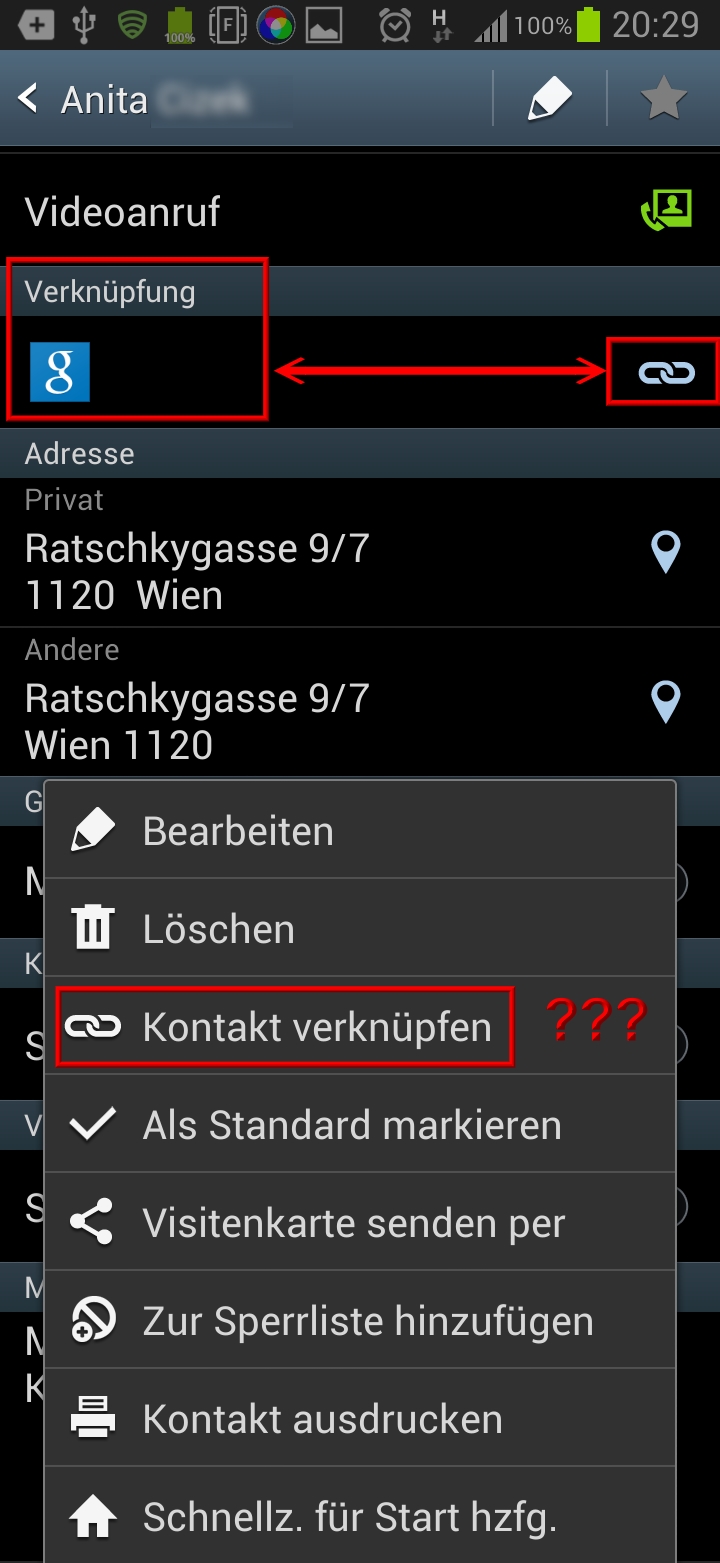The height and width of the screenshot is (1563, 720).
Task: Tap the pencil edit icon in header
Action: [549, 99]
